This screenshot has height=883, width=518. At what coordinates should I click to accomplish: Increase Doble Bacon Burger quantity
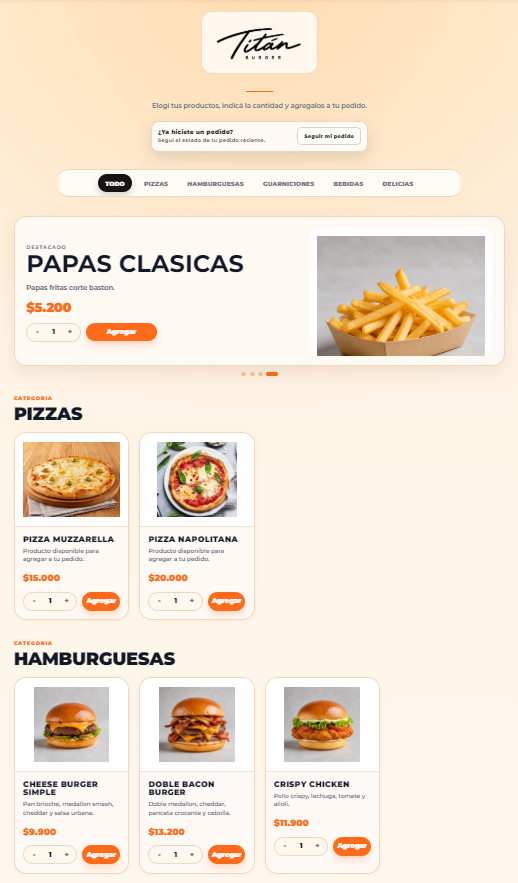(192, 854)
